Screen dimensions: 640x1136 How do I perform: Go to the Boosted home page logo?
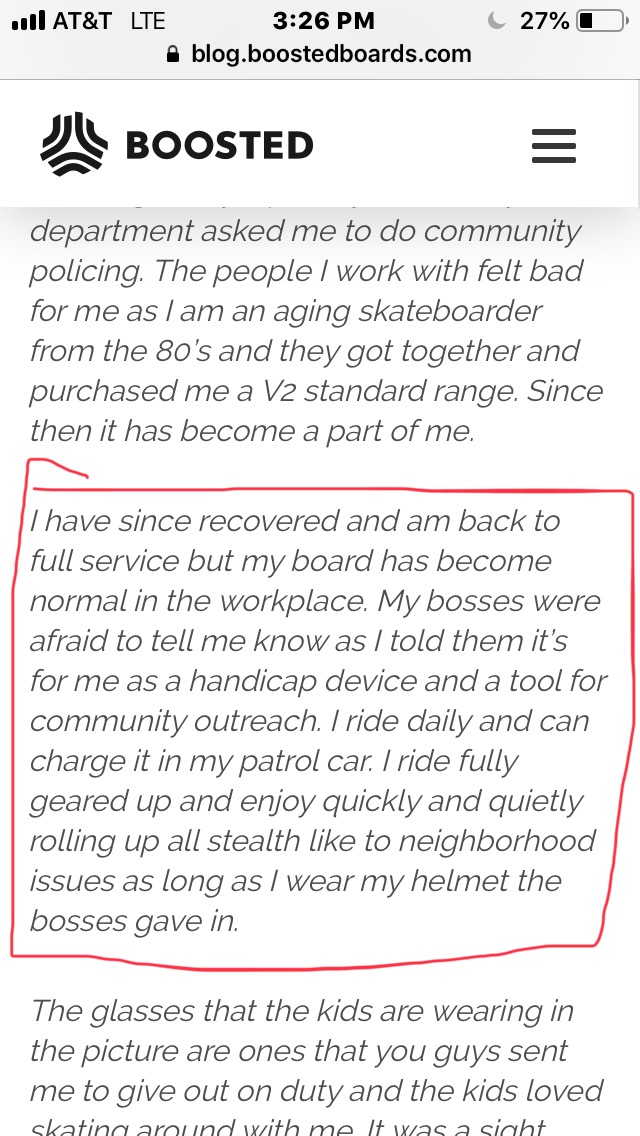pos(176,145)
